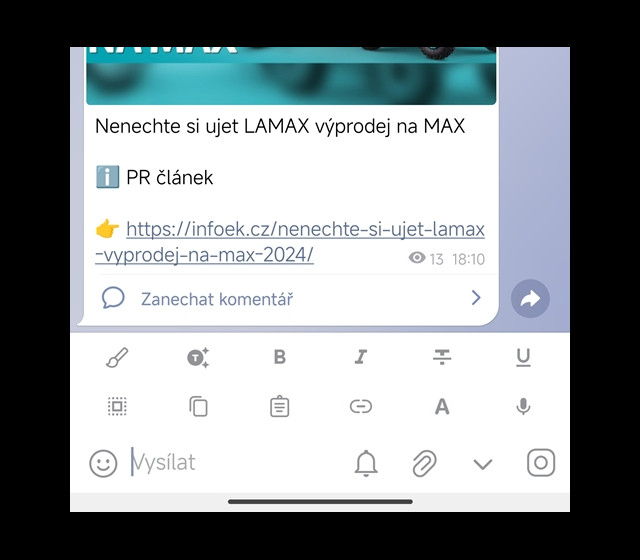The width and height of the screenshot is (640, 560).
Task: Attach a file with the paperclip
Action: click(x=425, y=463)
